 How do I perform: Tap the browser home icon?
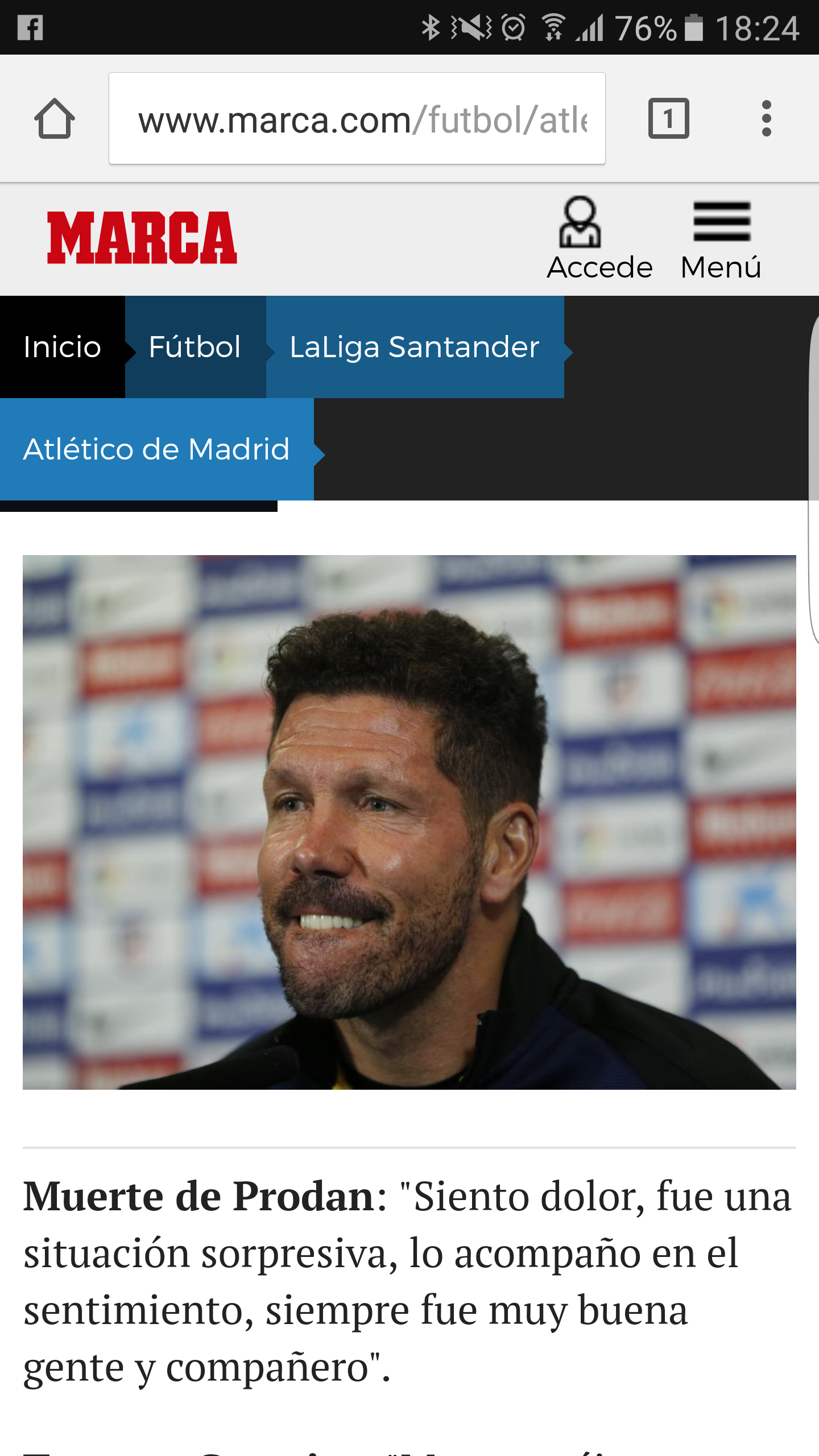click(x=55, y=118)
